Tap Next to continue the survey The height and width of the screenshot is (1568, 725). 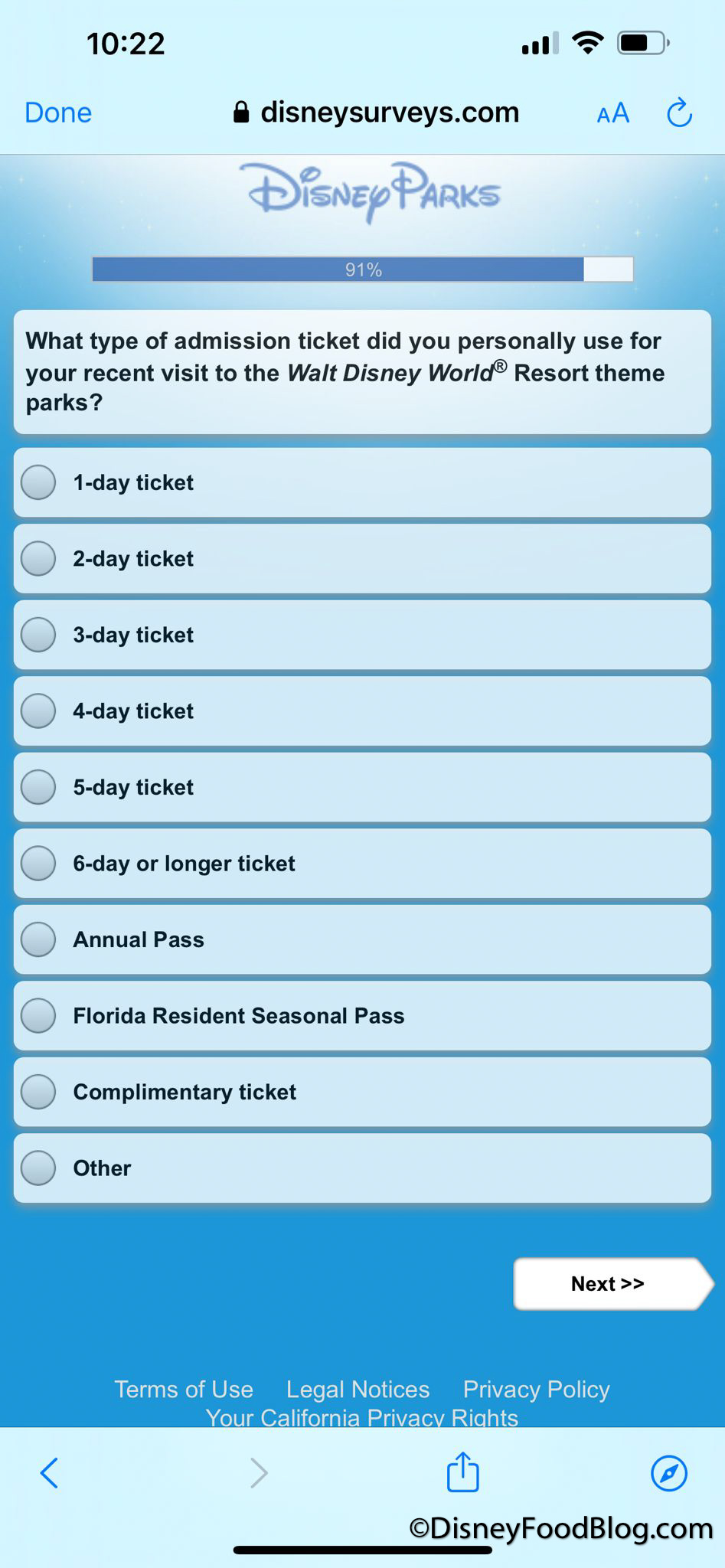(608, 1284)
